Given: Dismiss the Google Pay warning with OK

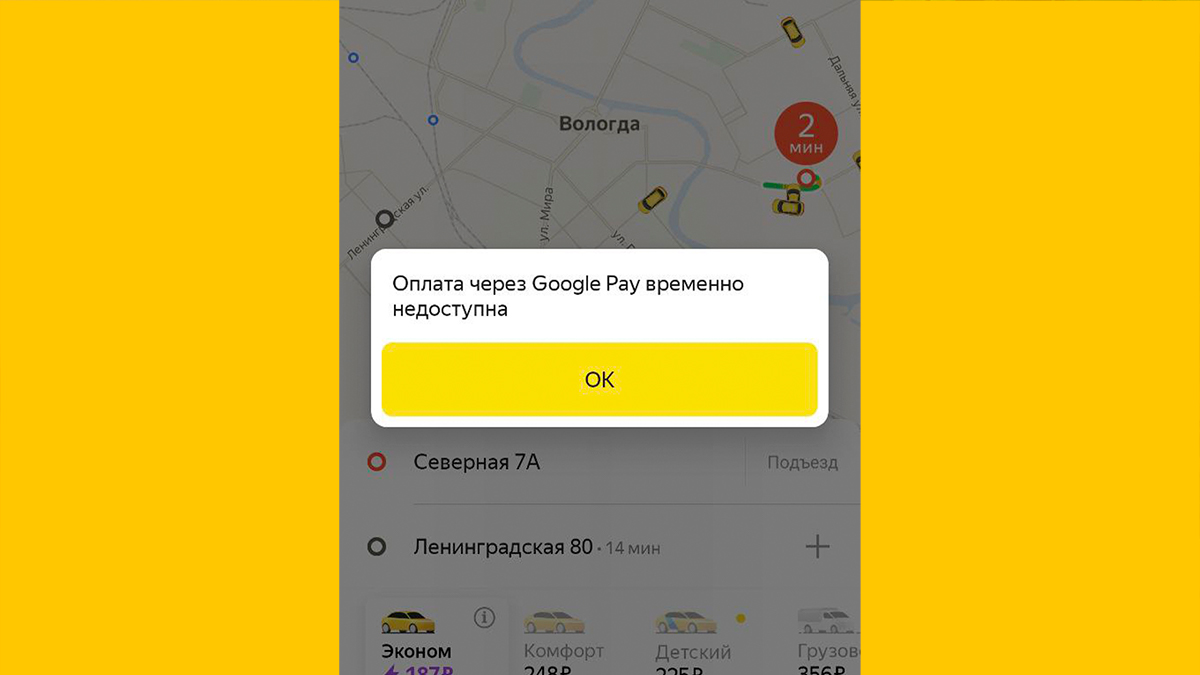Looking at the screenshot, I should (599, 380).
